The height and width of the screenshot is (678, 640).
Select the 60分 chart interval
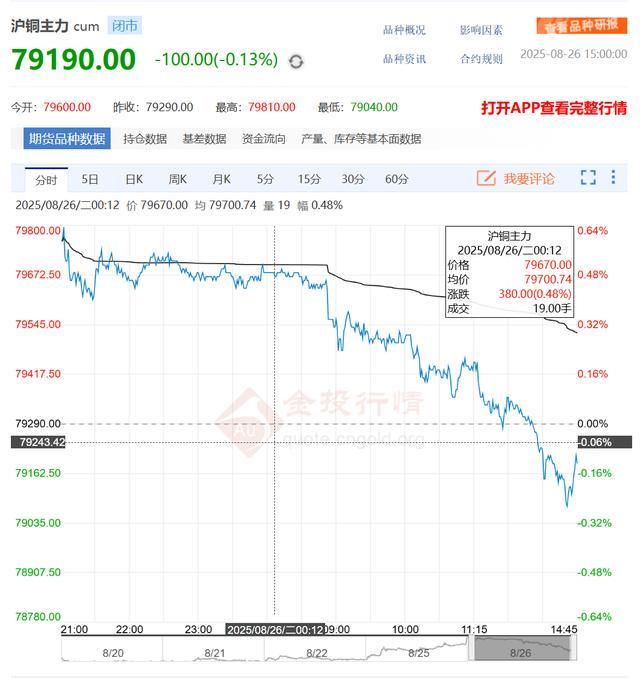[x=396, y=179]
